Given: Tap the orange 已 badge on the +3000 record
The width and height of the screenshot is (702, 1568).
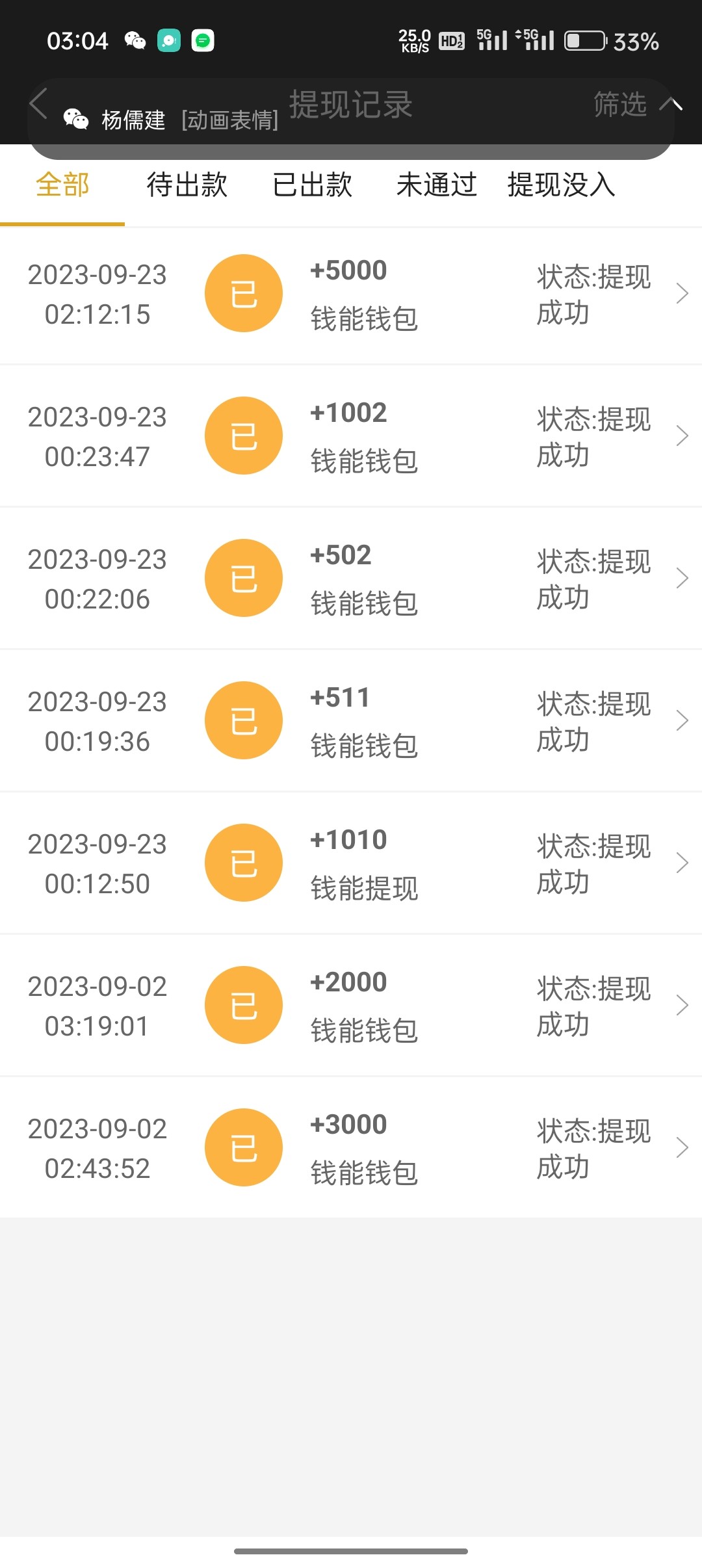Looking at the screenshot, I should (243, 1147).
